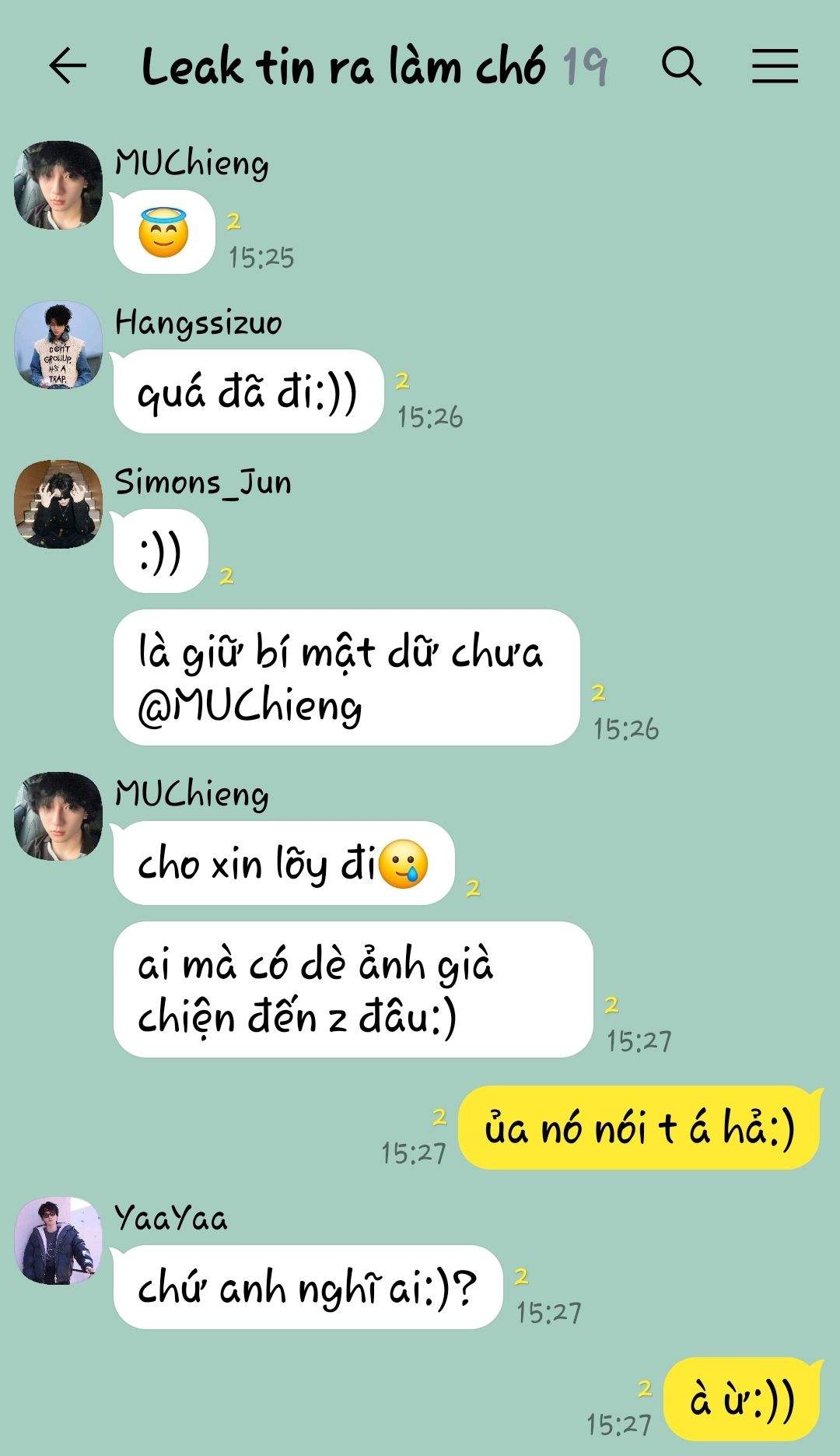The width and height of the screenshot is (840, 1456).
Task: Open the chat room hamburger menu
Action: tap(775, 65)
